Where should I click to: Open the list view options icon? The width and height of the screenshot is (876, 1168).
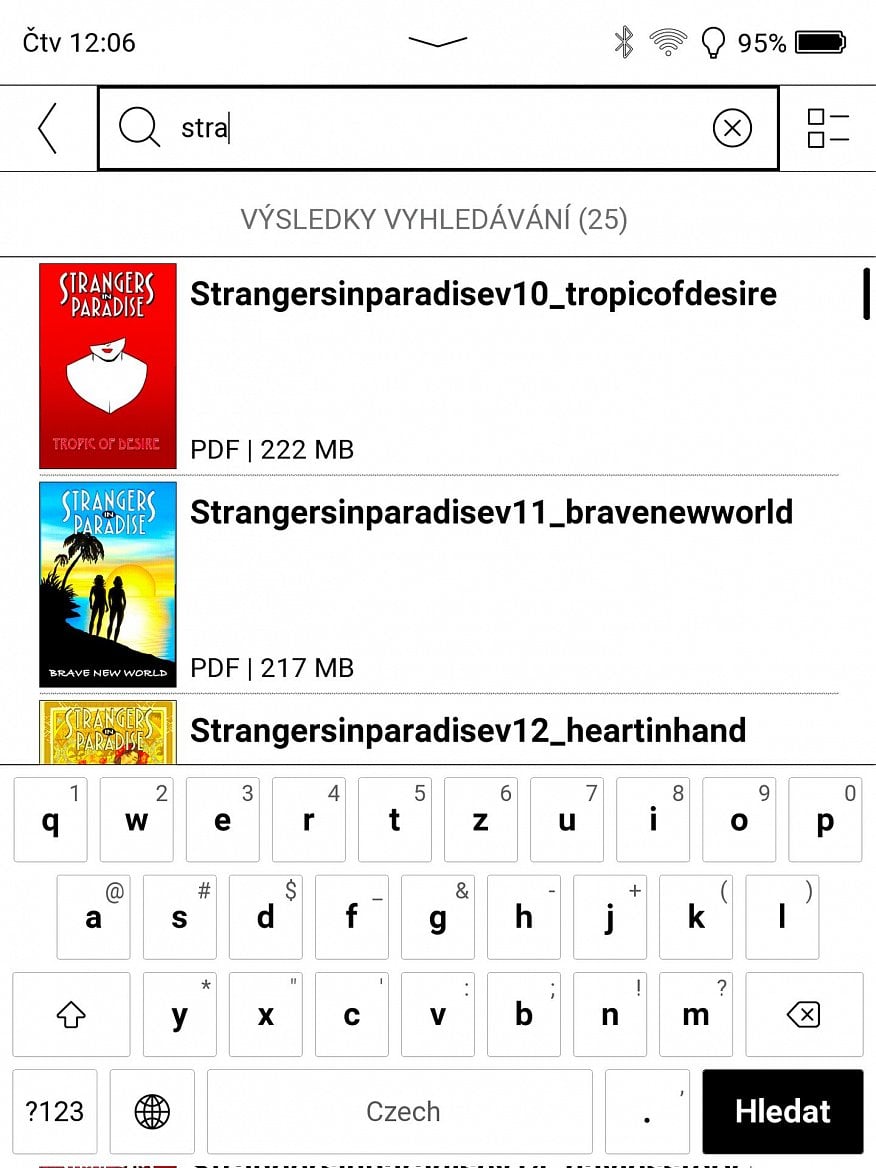click(x=827, y=128)
